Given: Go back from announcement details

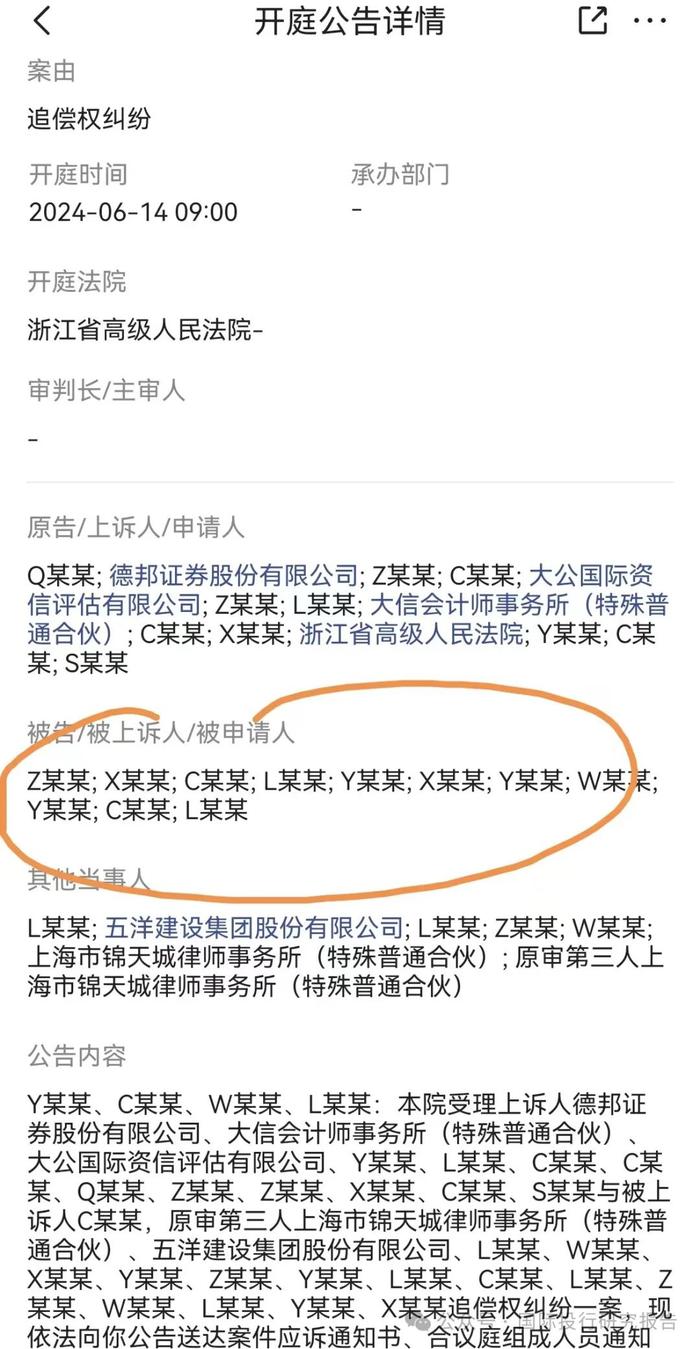Looking at the screenshot, I should 41,21.
